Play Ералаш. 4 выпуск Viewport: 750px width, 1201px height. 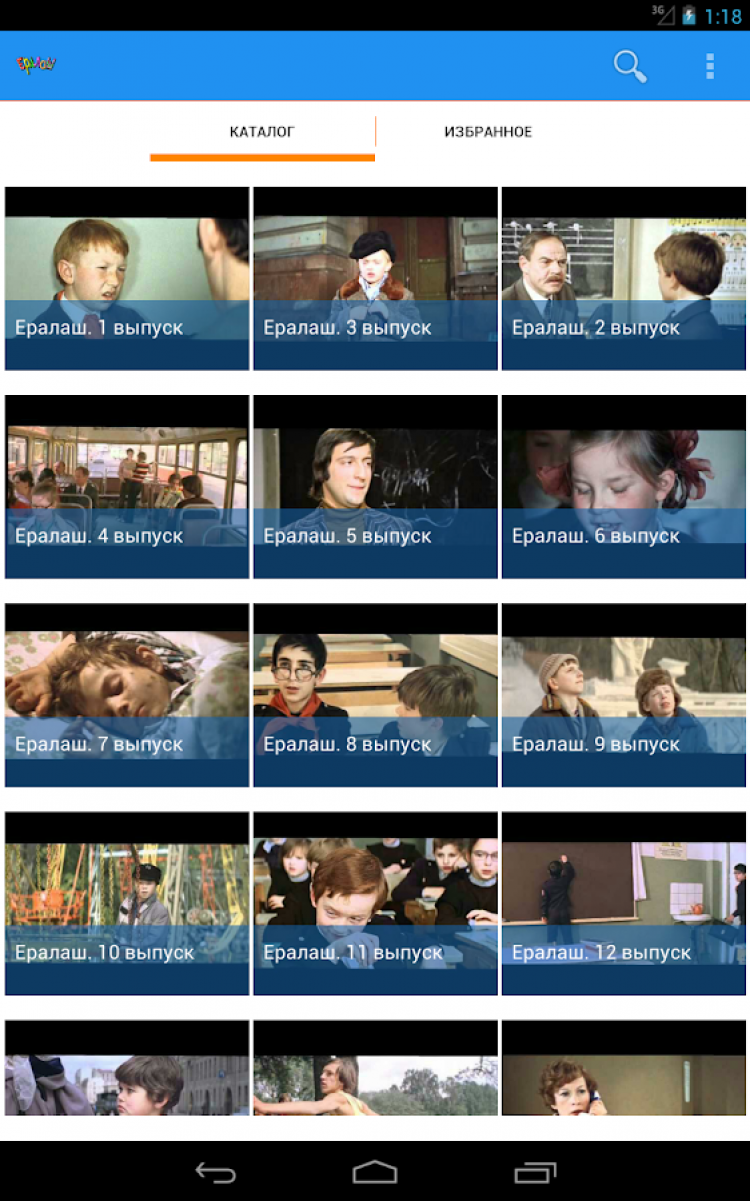127,487
